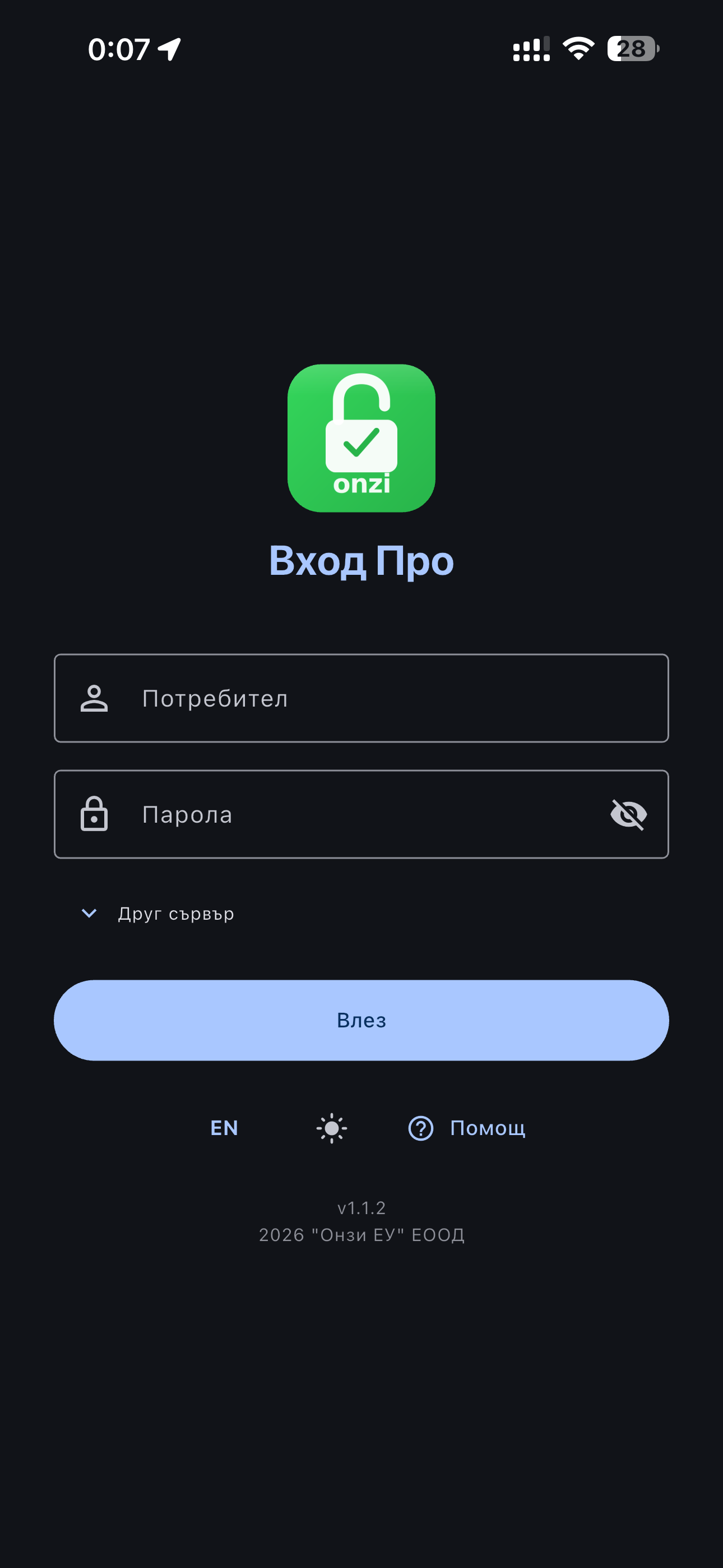Click the padlock icon beside the password field

[x=94, y=814]
